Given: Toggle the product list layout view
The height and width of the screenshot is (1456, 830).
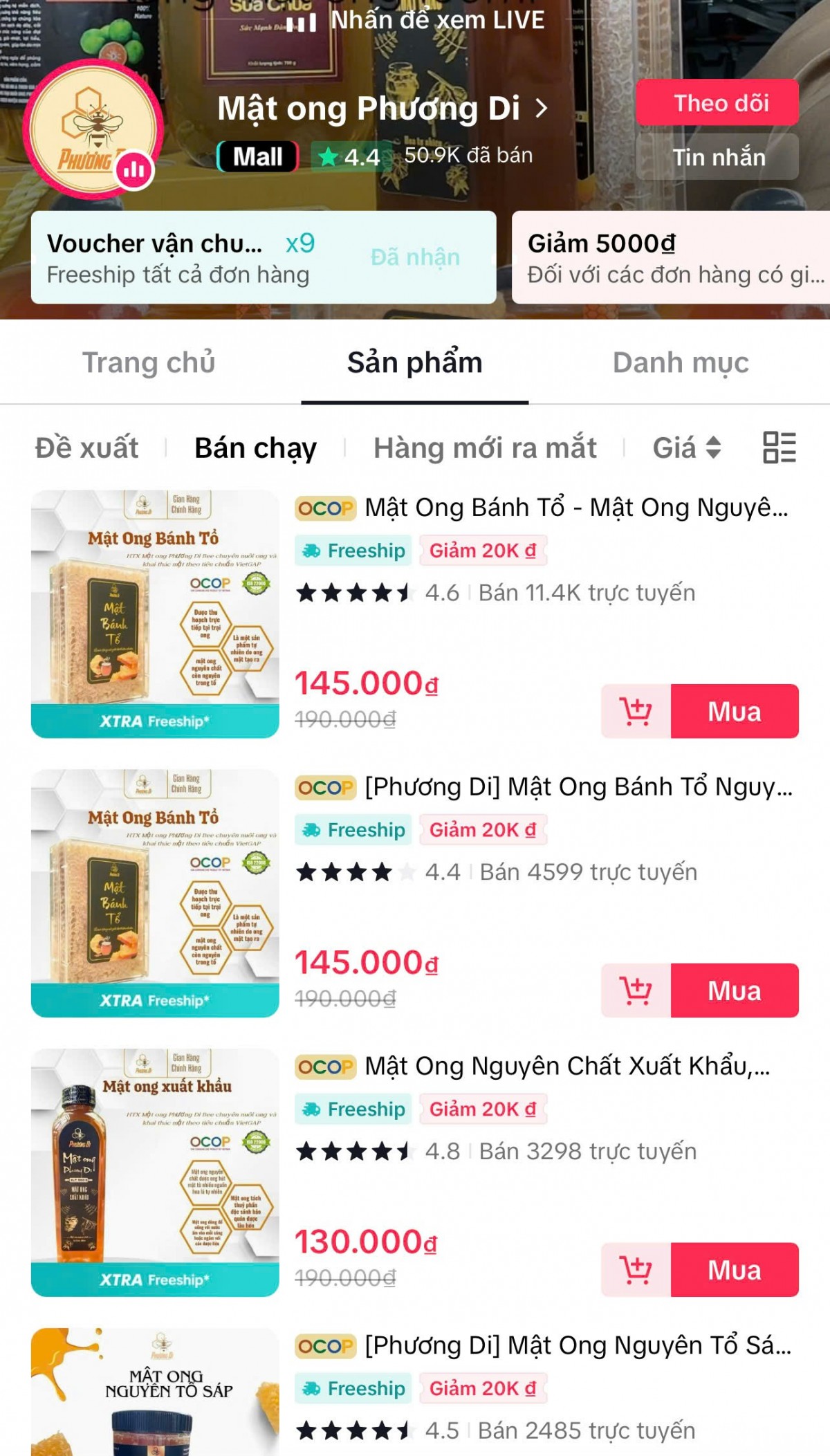Looking at the screenshot, I should (780, 448).
